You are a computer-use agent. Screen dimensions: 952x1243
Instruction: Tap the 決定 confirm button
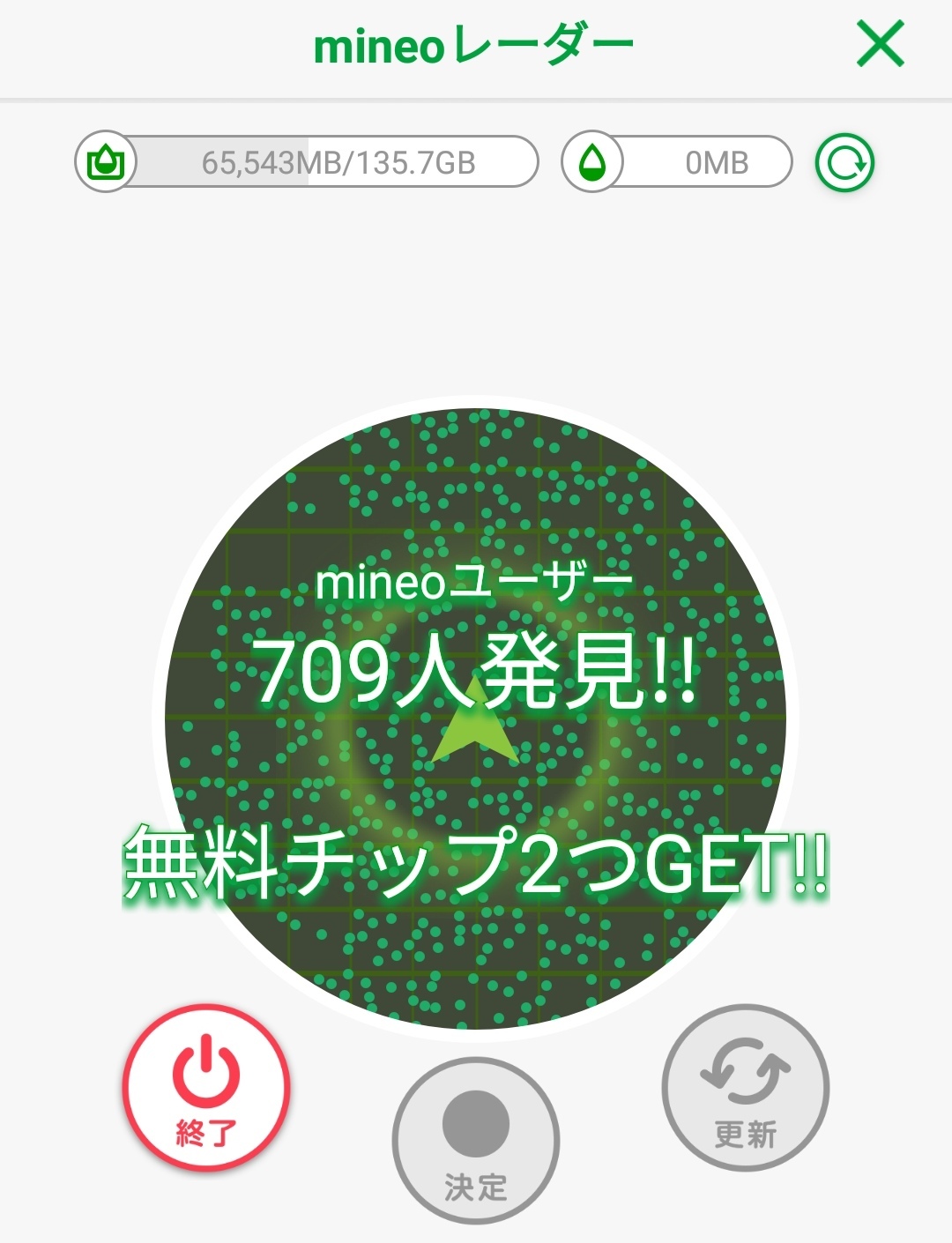coord(476,1141)
